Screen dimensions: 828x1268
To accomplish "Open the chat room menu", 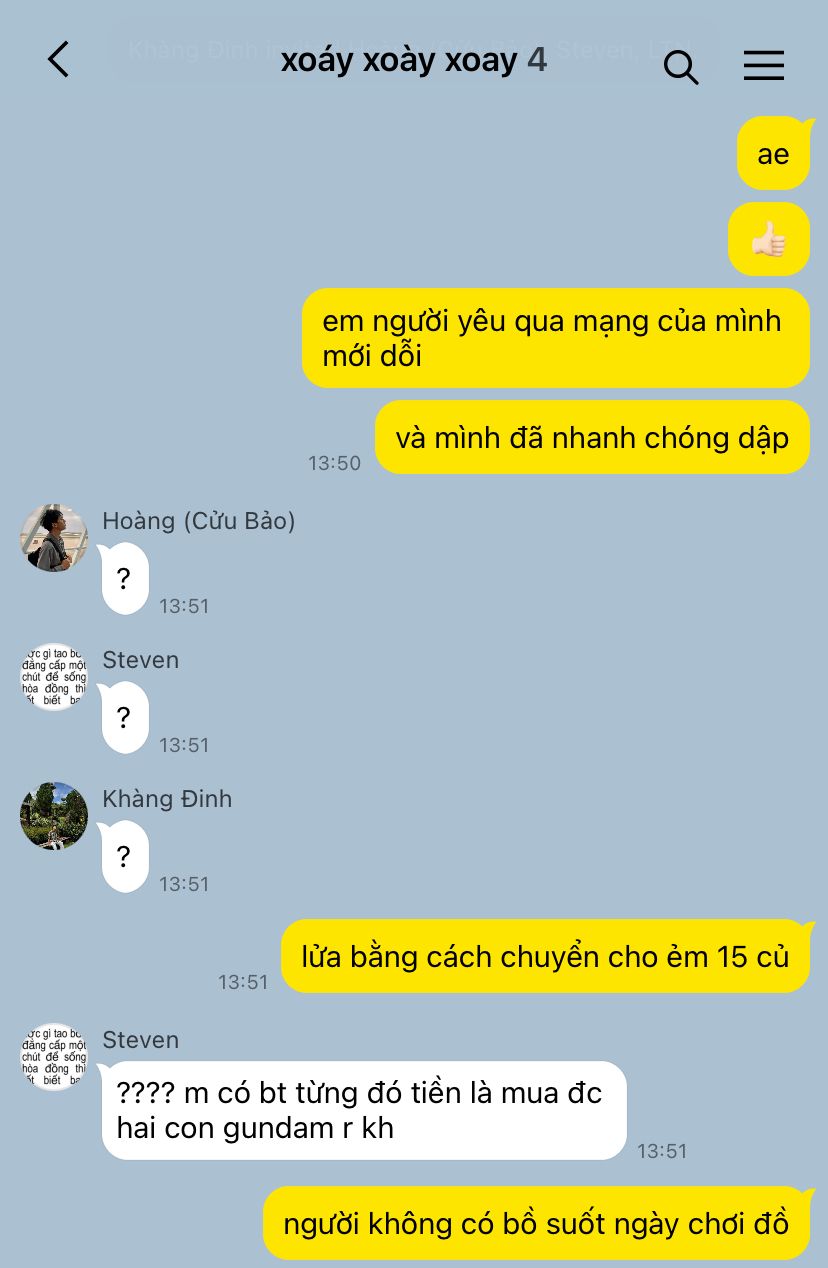I will point(764,66).
